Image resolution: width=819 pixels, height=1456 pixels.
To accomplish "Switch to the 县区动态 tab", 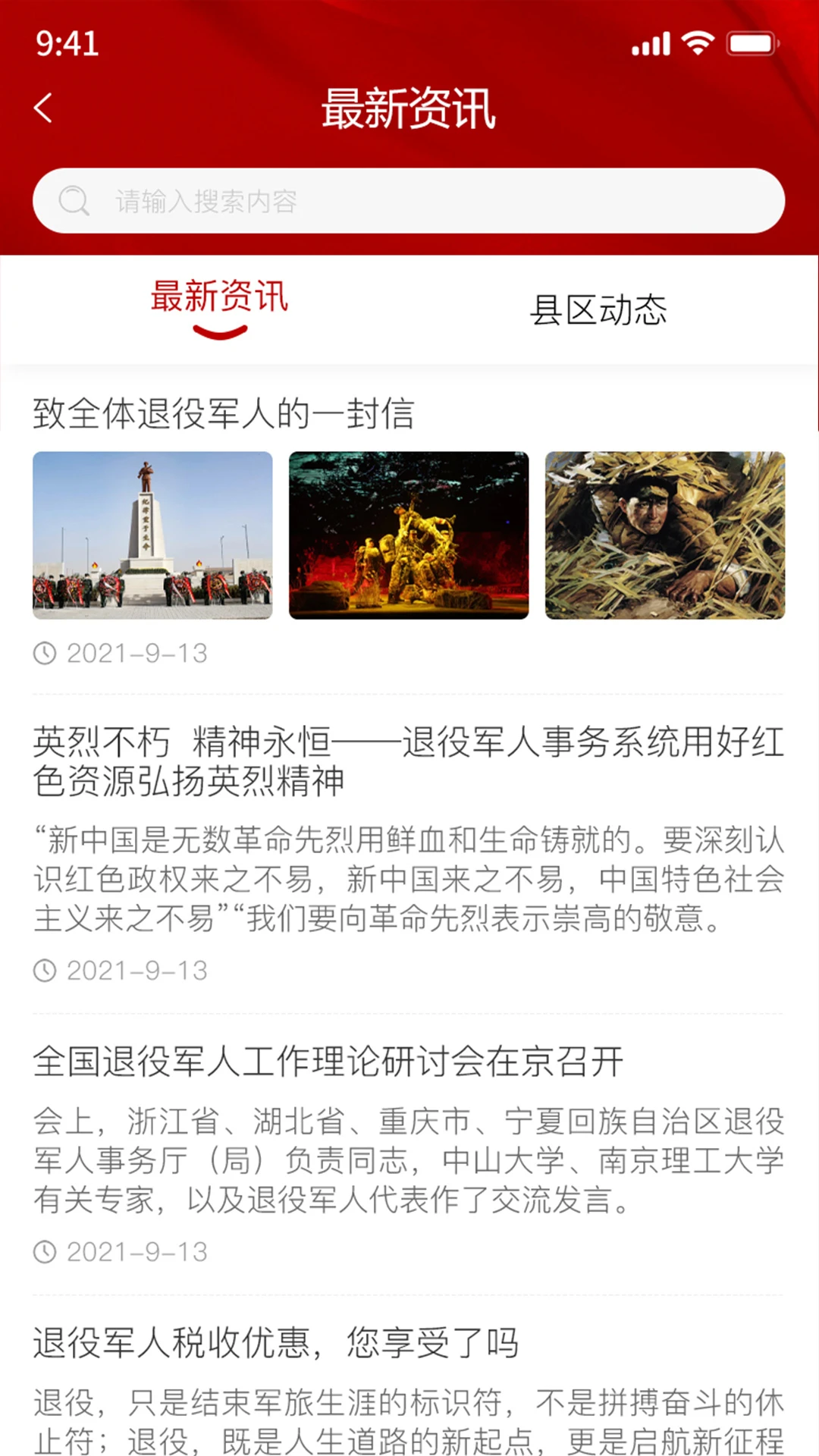I will point(599,309).
